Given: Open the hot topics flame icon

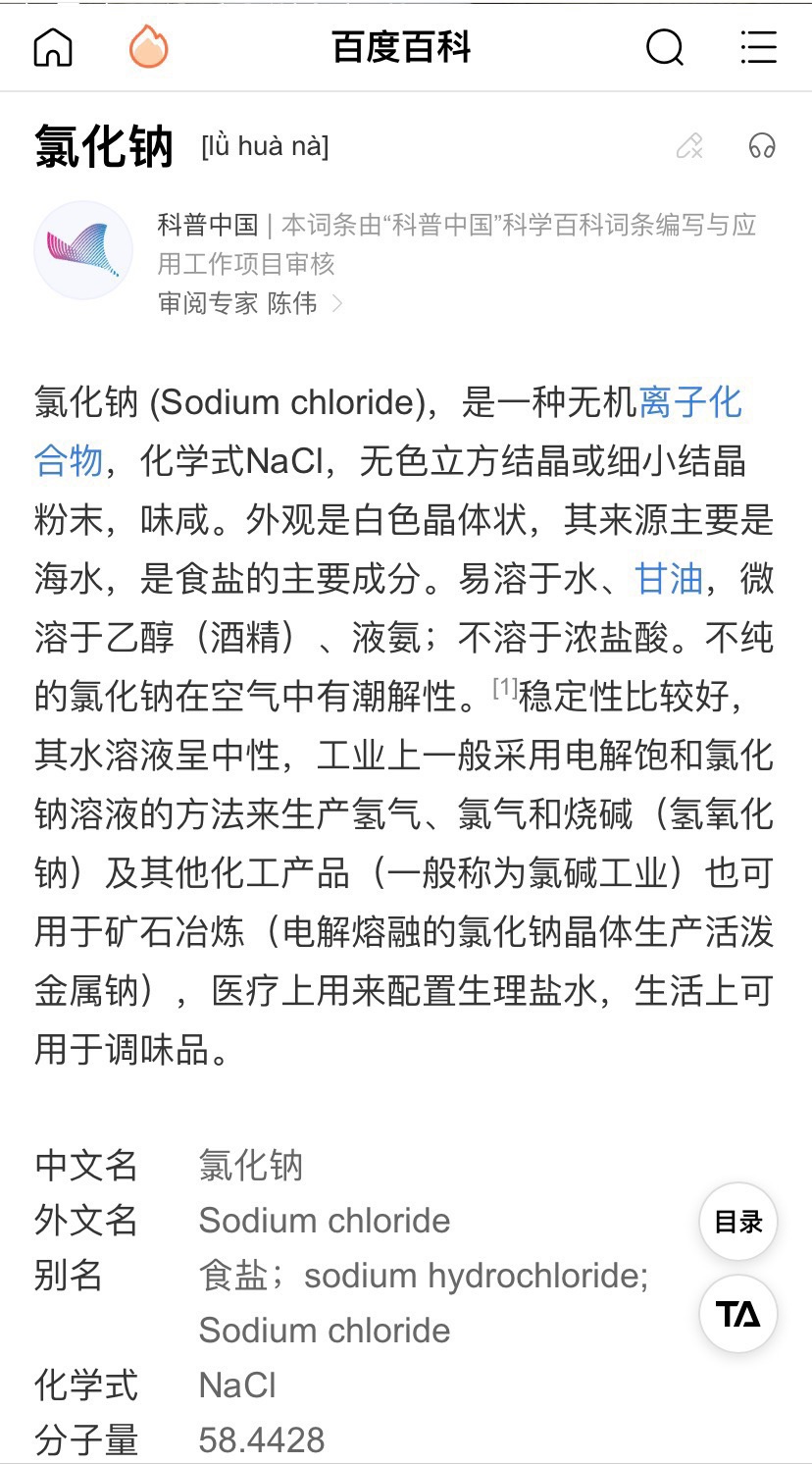Looking at the screenshot, I should [148, 46].
